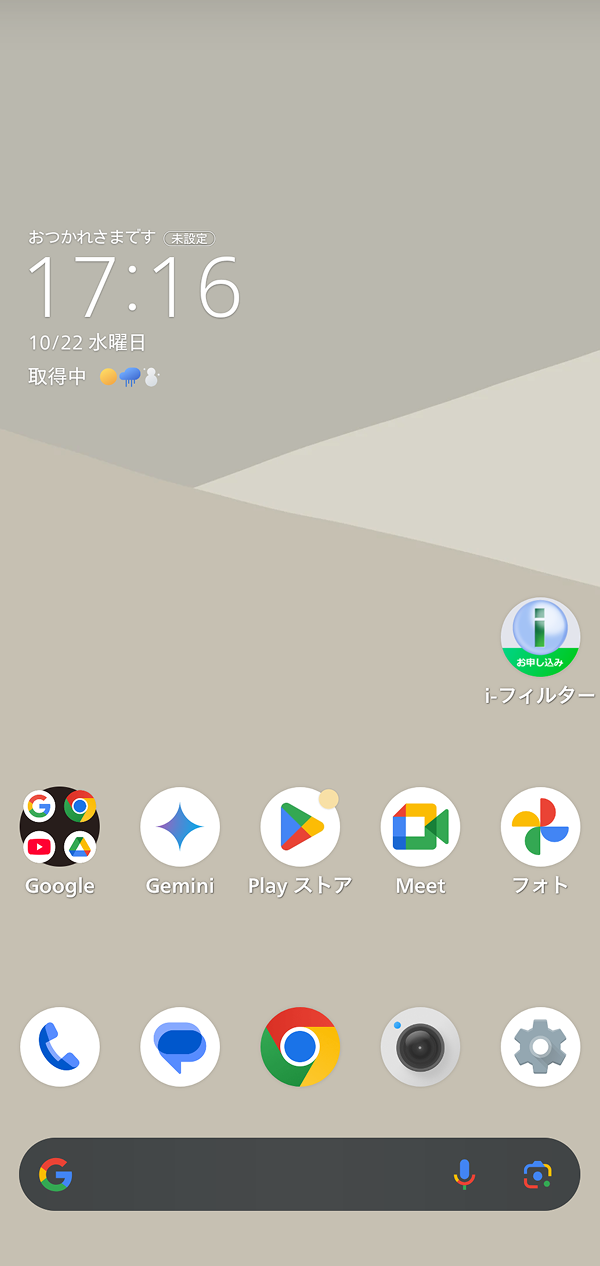Launch Google Meet

[x=420, y=827]
